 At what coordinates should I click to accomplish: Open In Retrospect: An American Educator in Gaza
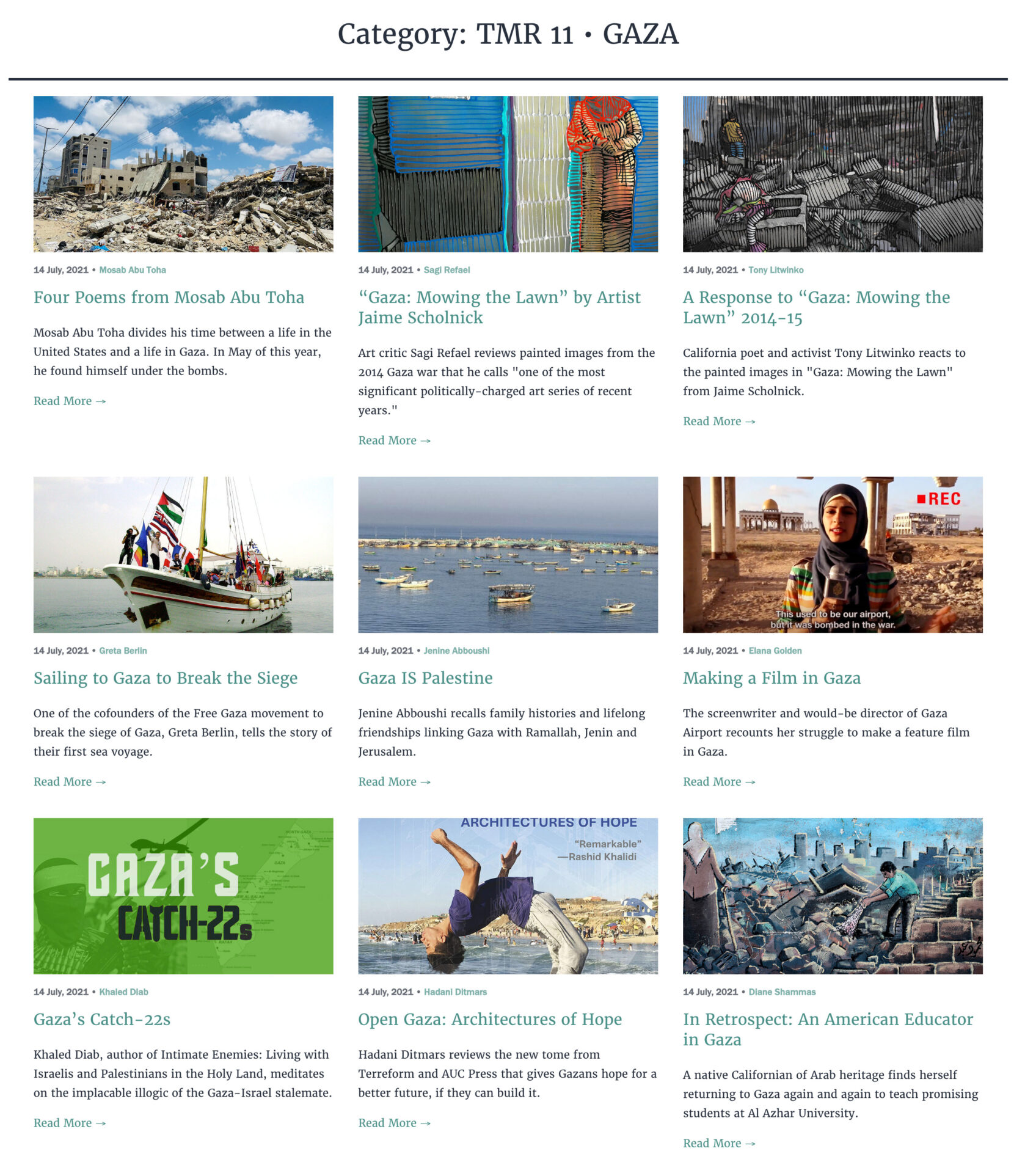828,1029
